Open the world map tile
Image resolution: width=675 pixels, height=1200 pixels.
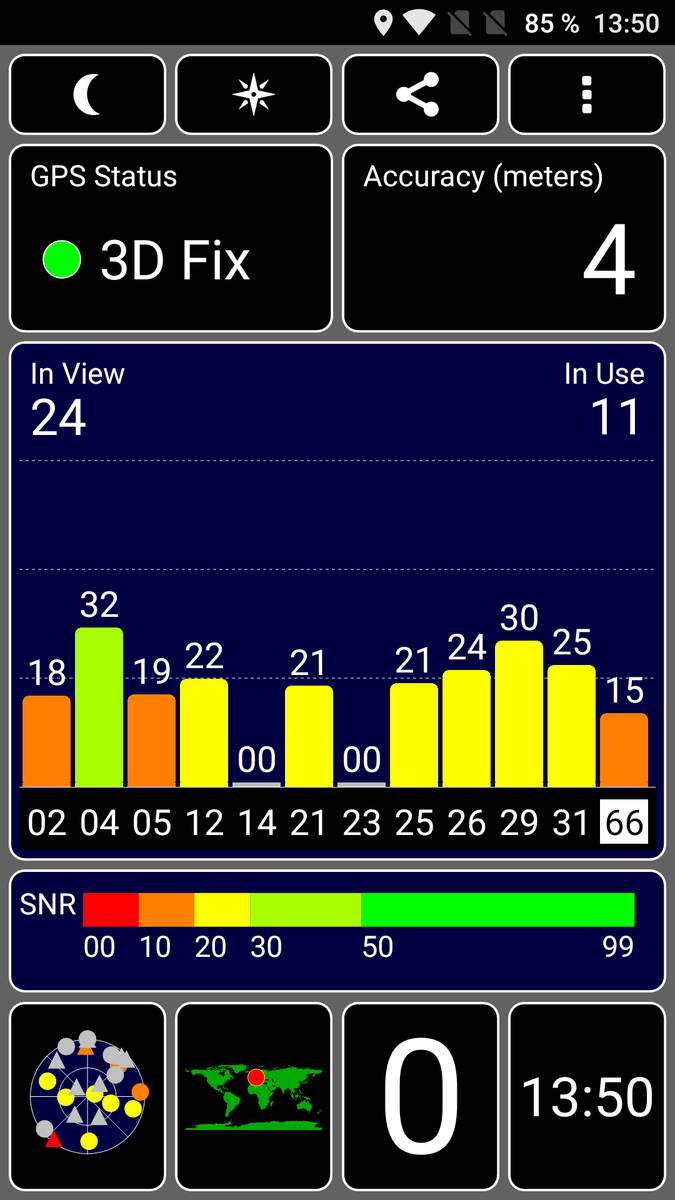click(254, 1096)
